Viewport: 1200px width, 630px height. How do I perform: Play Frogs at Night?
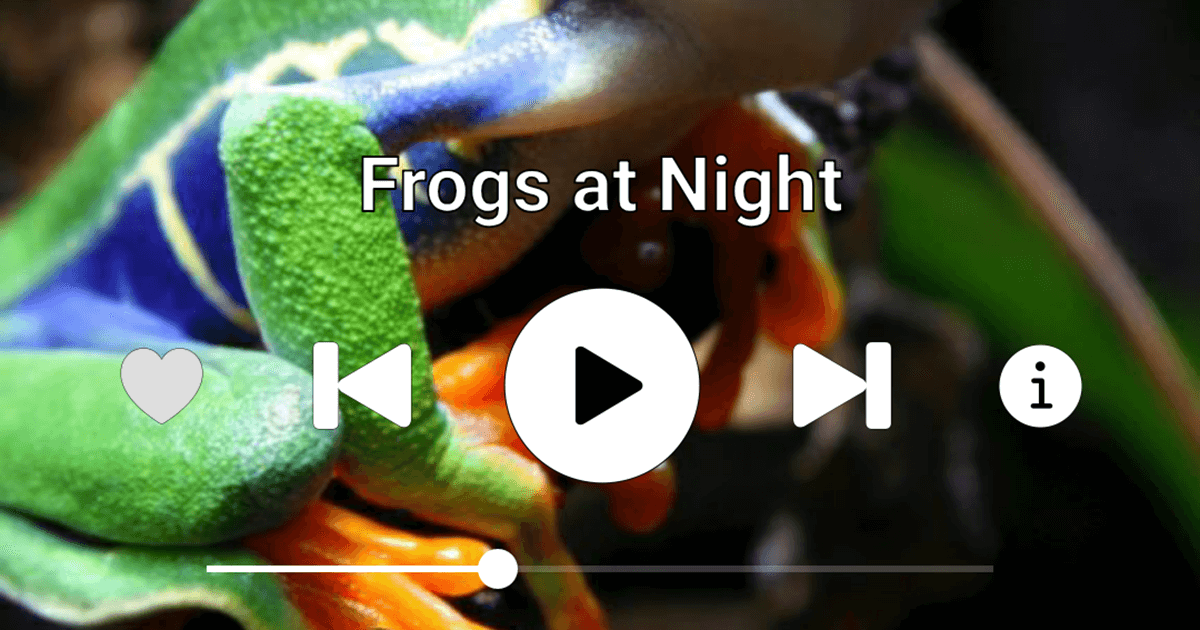[x=601, y=385]
